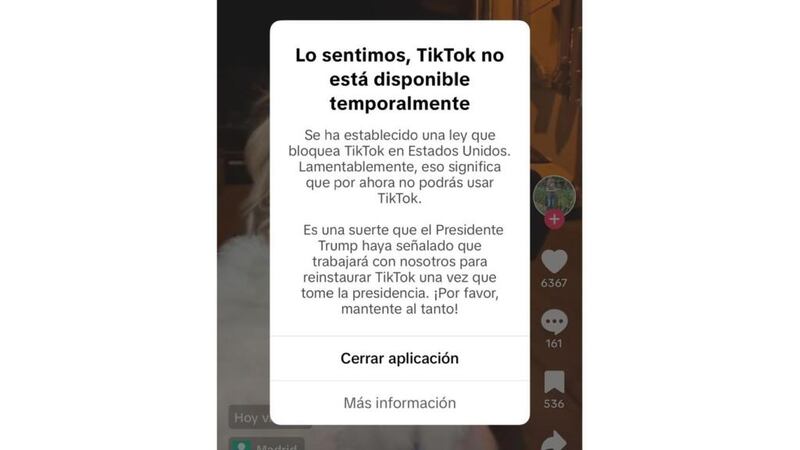
Task: Bookmark this video
Action: coord(554,382)
